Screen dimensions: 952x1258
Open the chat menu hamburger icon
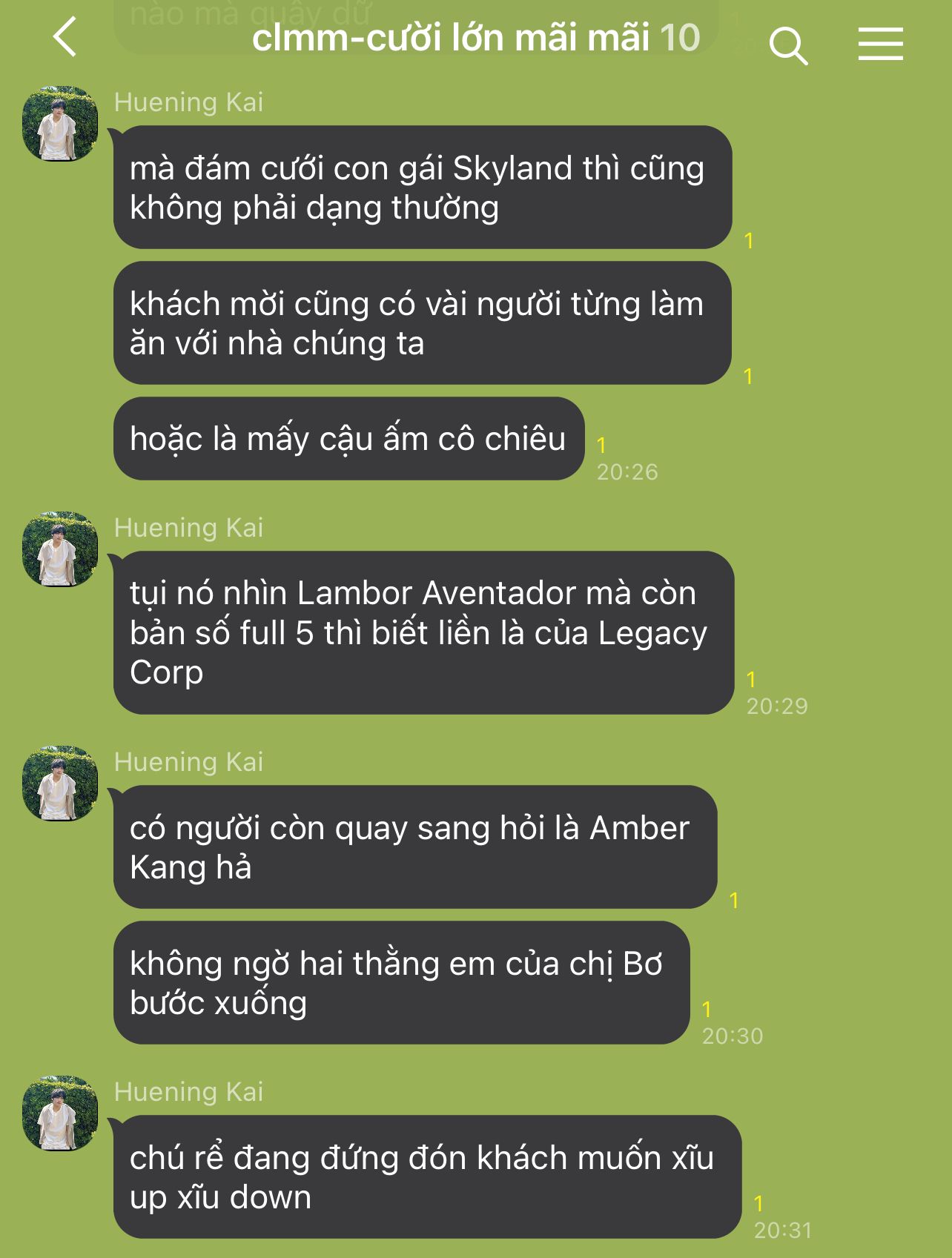pos(880,44)
